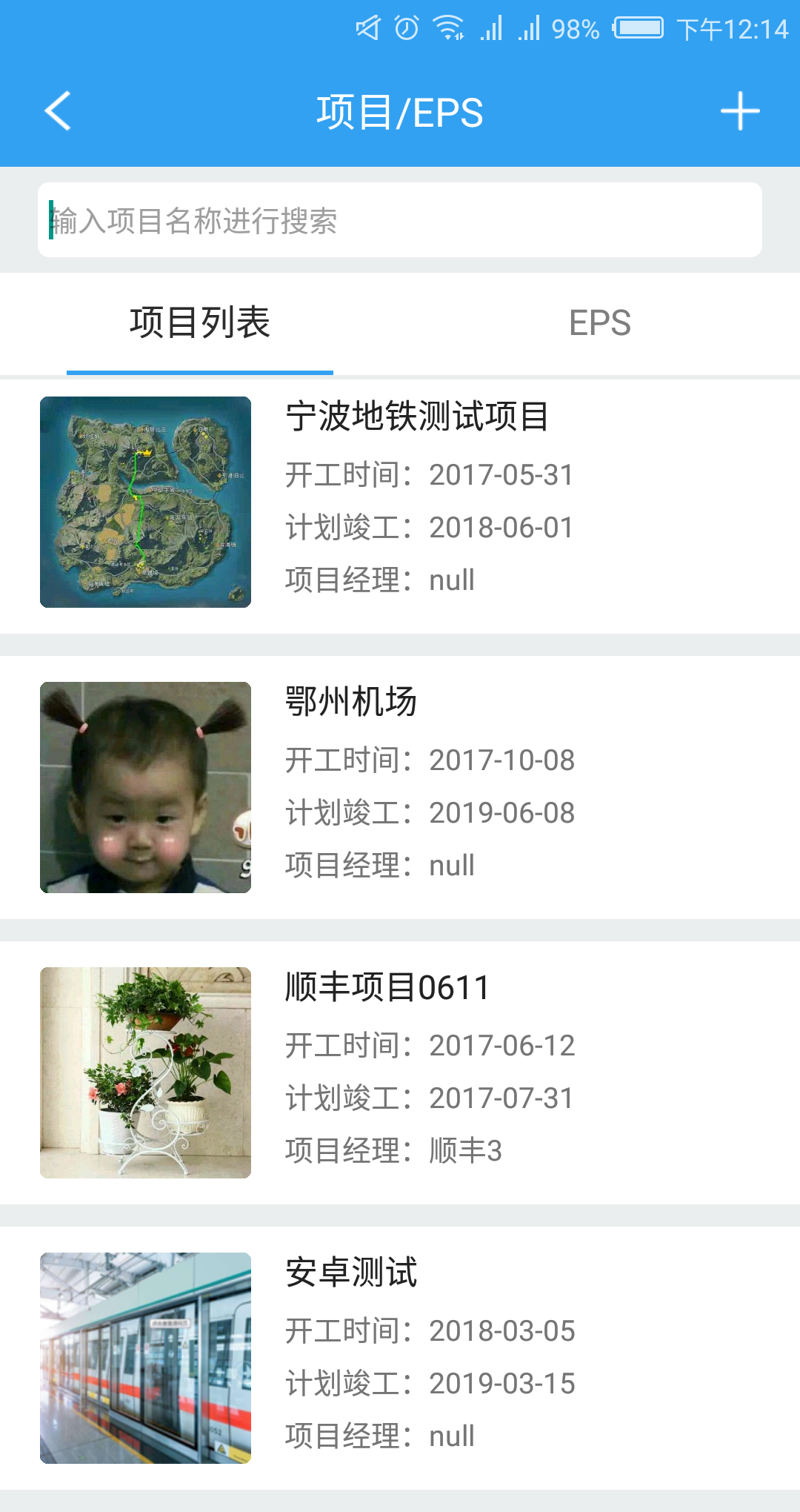Go back using the top-left arrow

click(58, 111)
